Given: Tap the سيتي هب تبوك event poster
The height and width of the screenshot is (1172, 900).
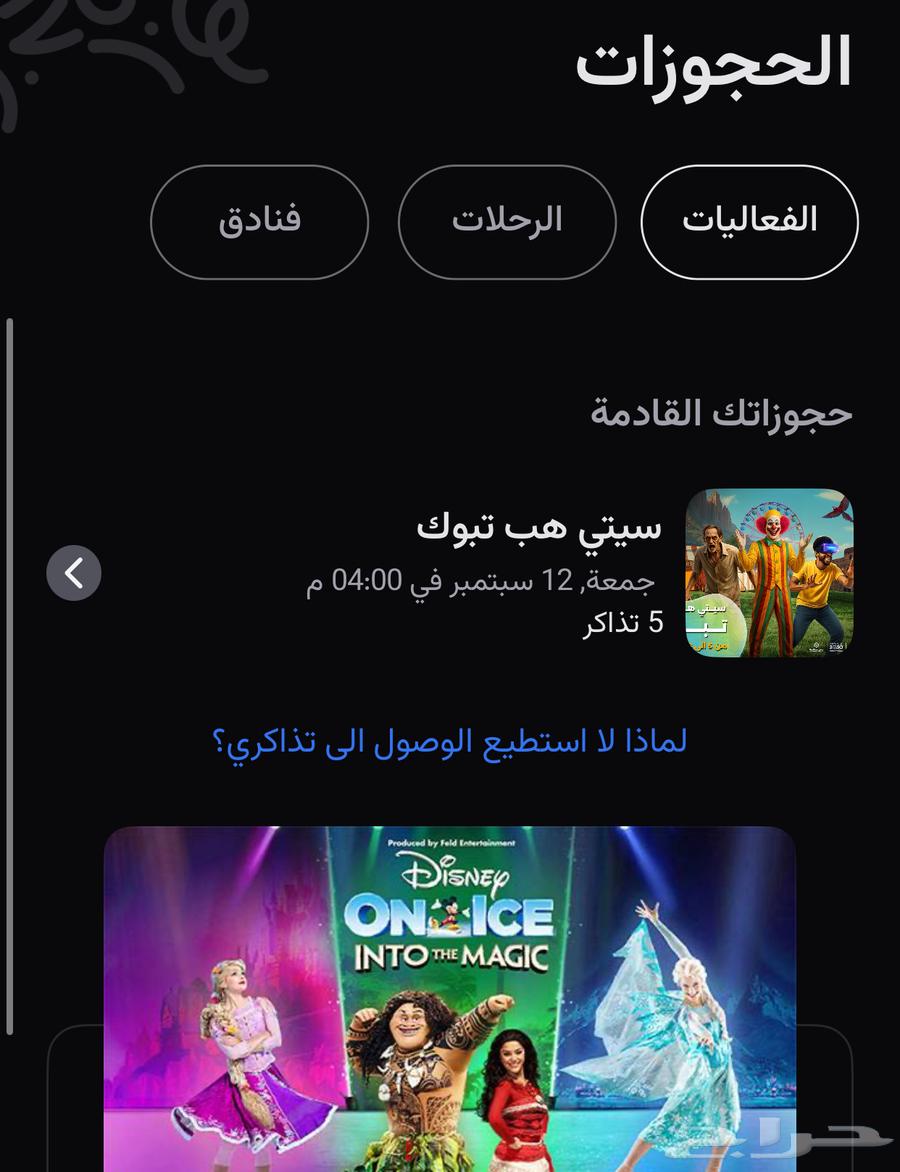Looking at the screenshot, I should pos(770,572).
